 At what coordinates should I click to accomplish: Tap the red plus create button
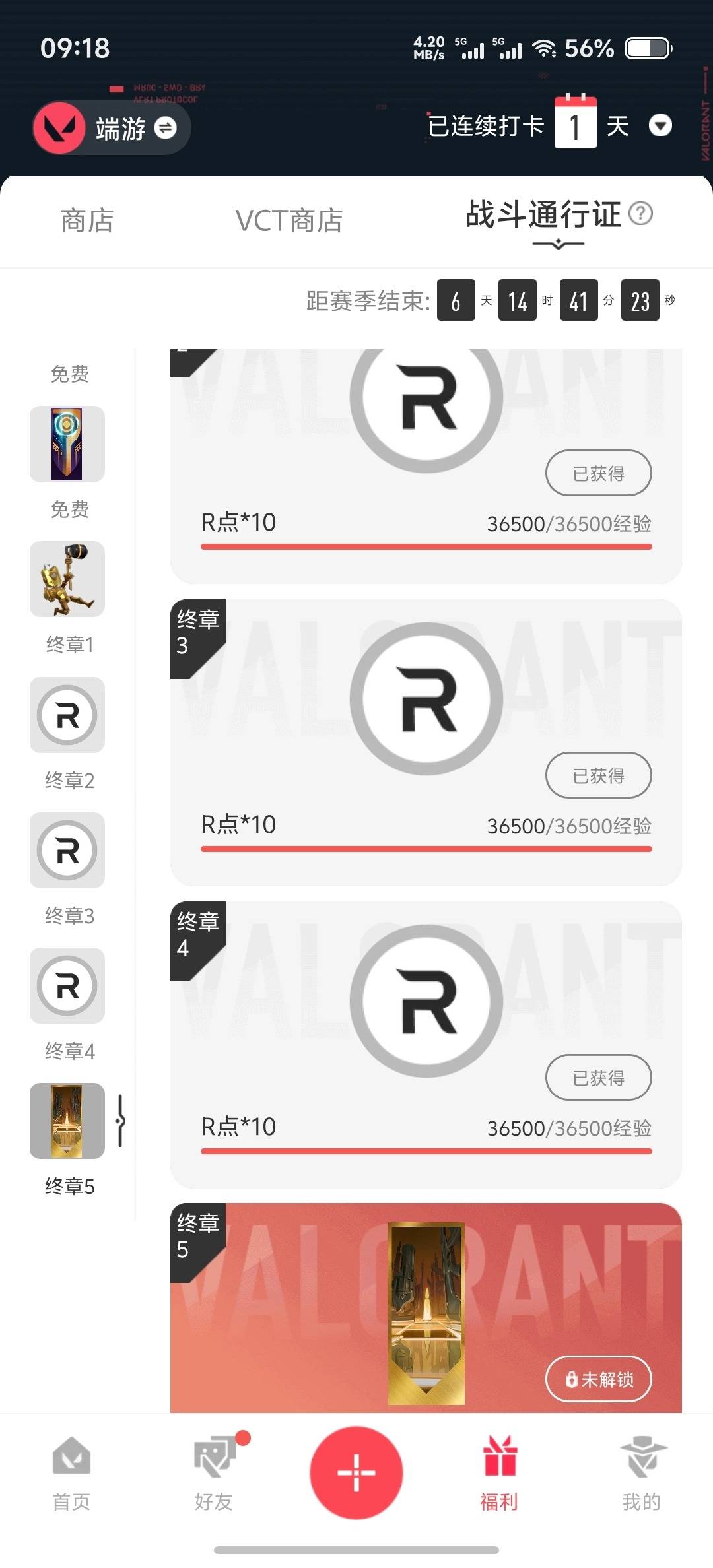[x=356, y=1473]
